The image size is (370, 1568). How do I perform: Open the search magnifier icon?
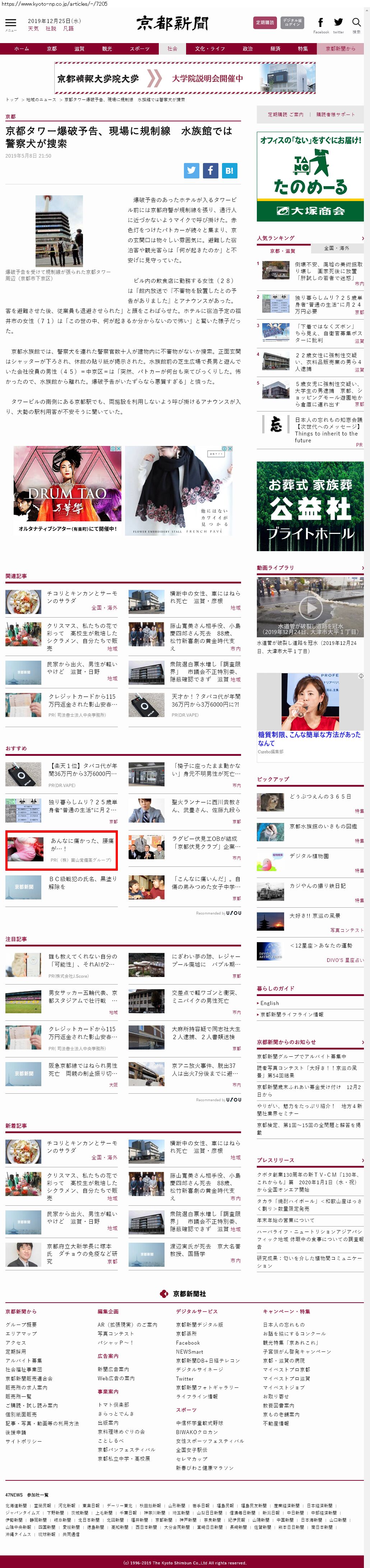click(x=356, y=23)
